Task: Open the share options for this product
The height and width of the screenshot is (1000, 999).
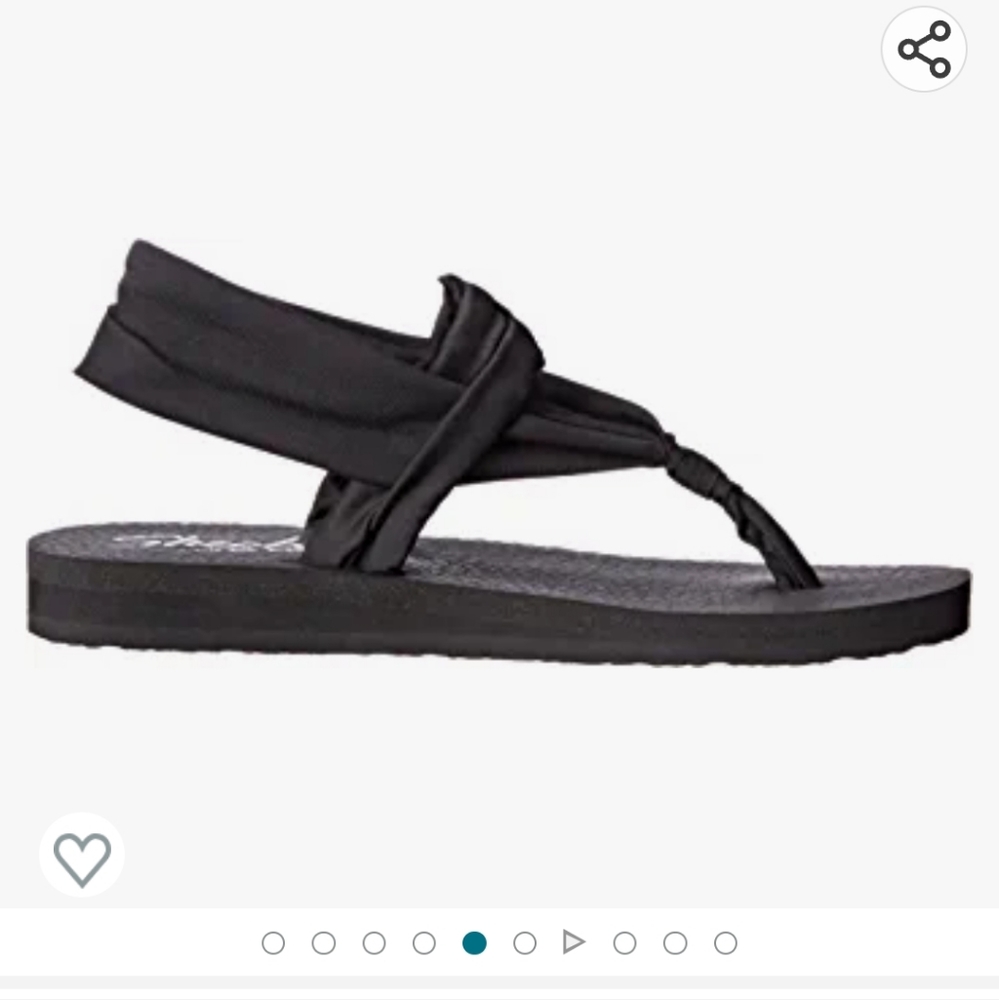Action: (925, 48)
